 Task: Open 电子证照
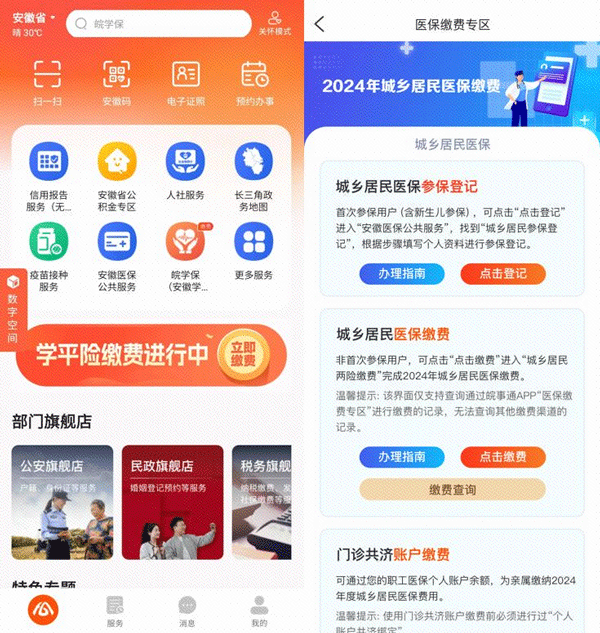pos(186,81)
